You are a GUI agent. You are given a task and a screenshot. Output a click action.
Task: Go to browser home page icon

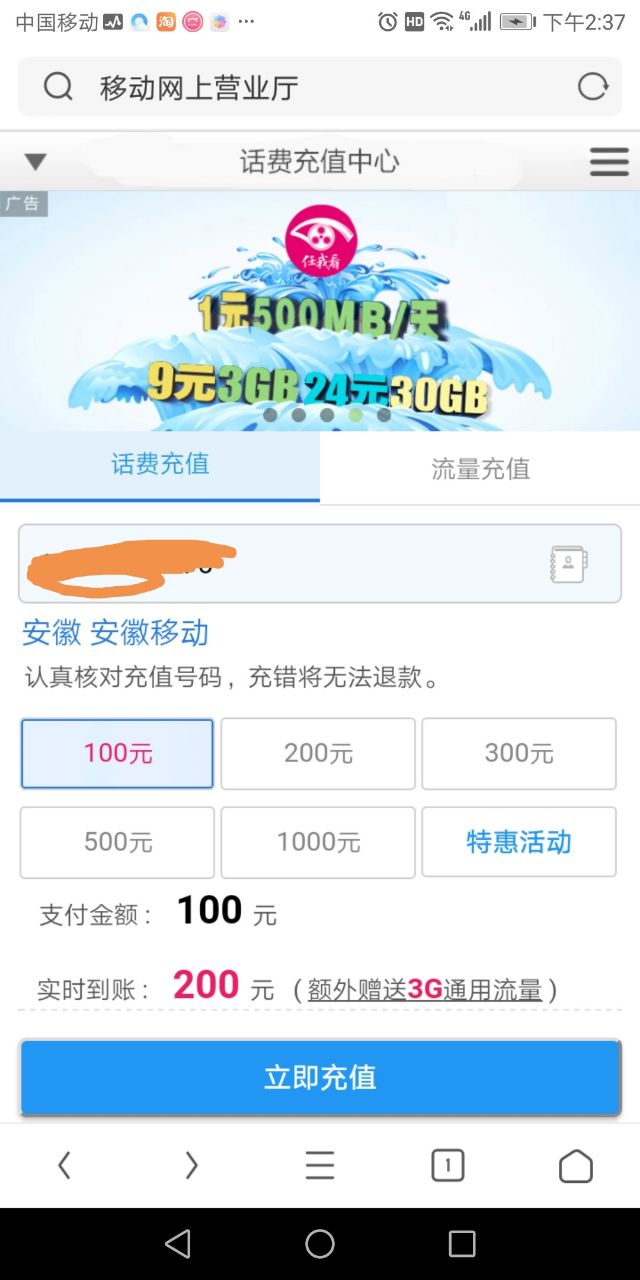[x=575, y=1165]
